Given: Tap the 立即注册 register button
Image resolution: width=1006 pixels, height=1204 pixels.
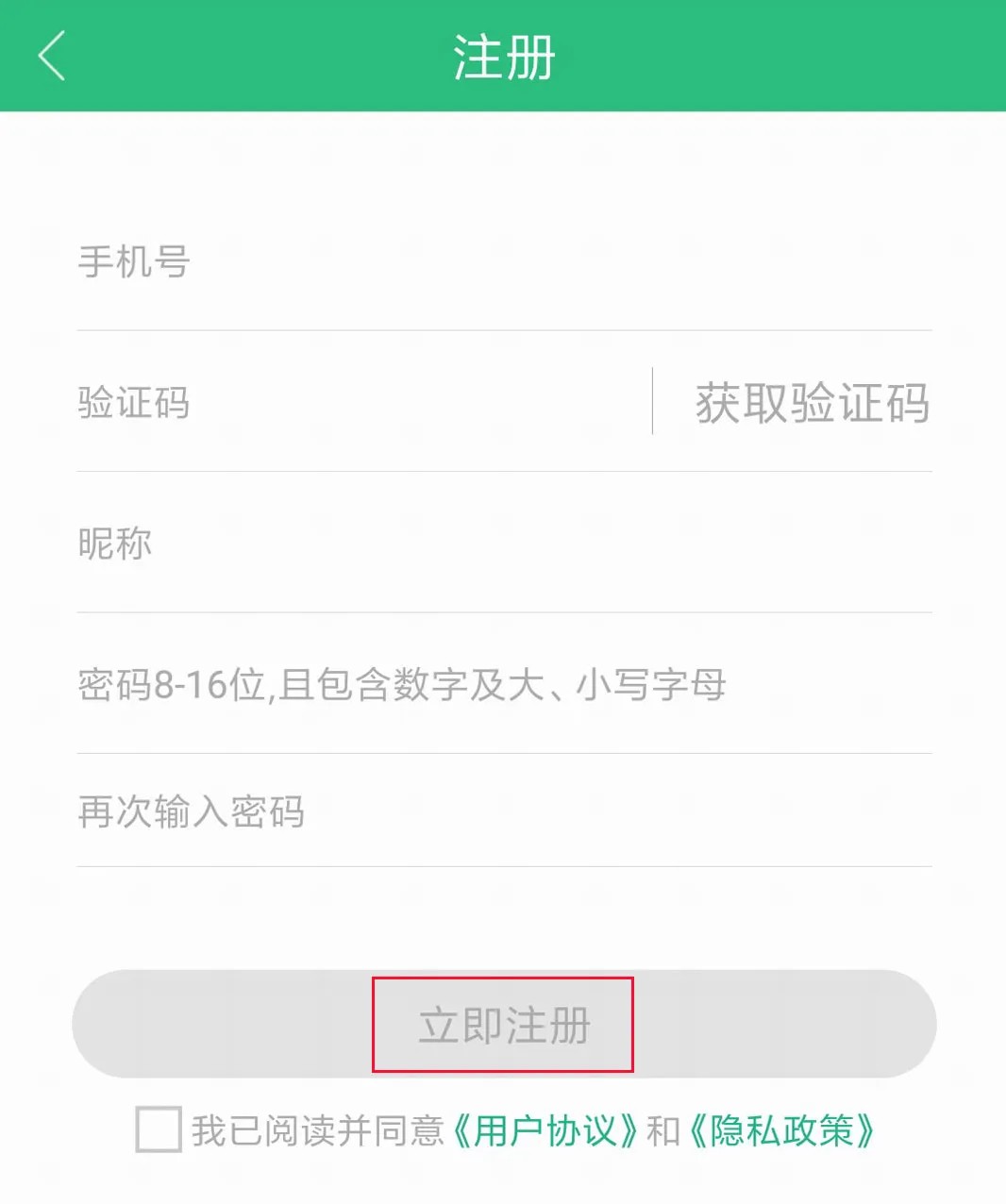Looking at the screenshot, I should pos(504,1025).
